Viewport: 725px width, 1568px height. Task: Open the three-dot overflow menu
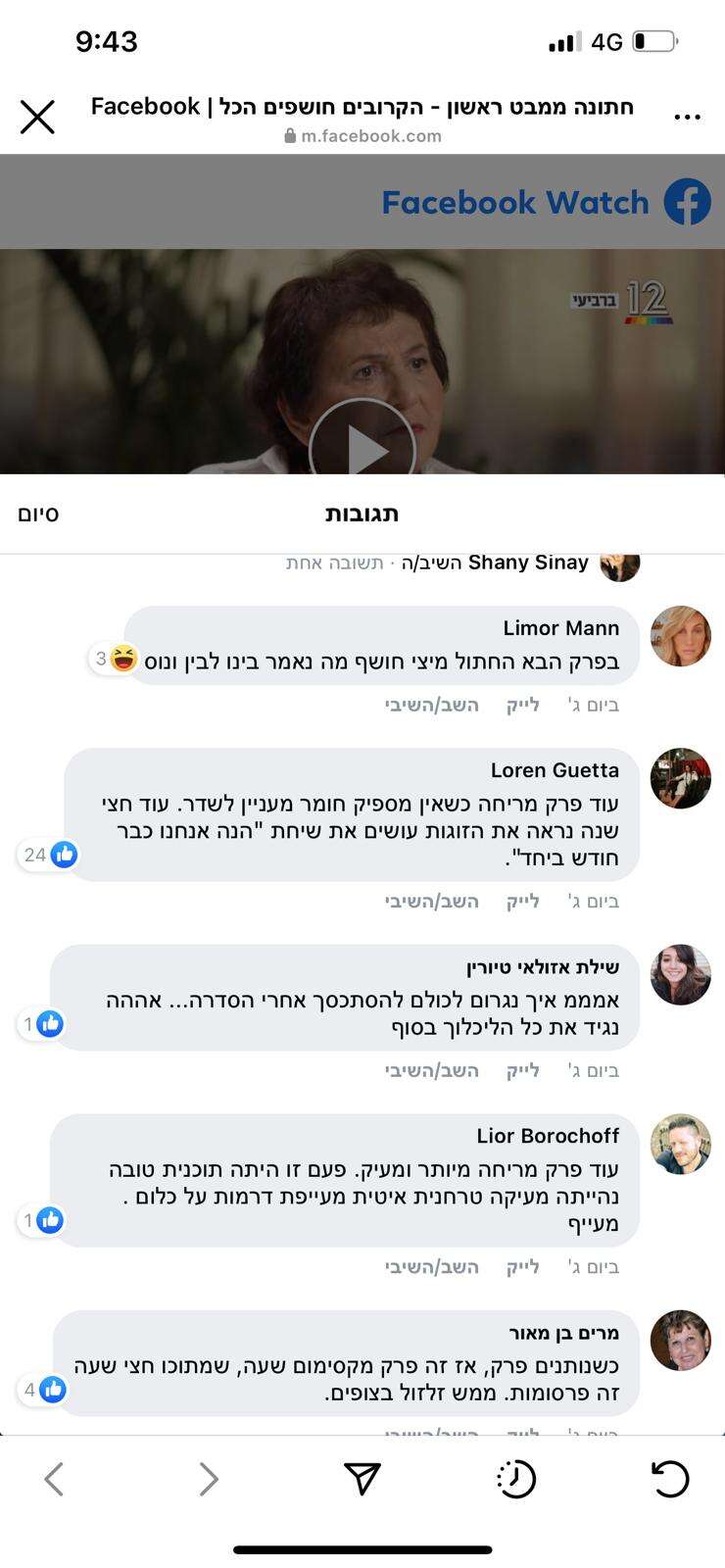688,118
